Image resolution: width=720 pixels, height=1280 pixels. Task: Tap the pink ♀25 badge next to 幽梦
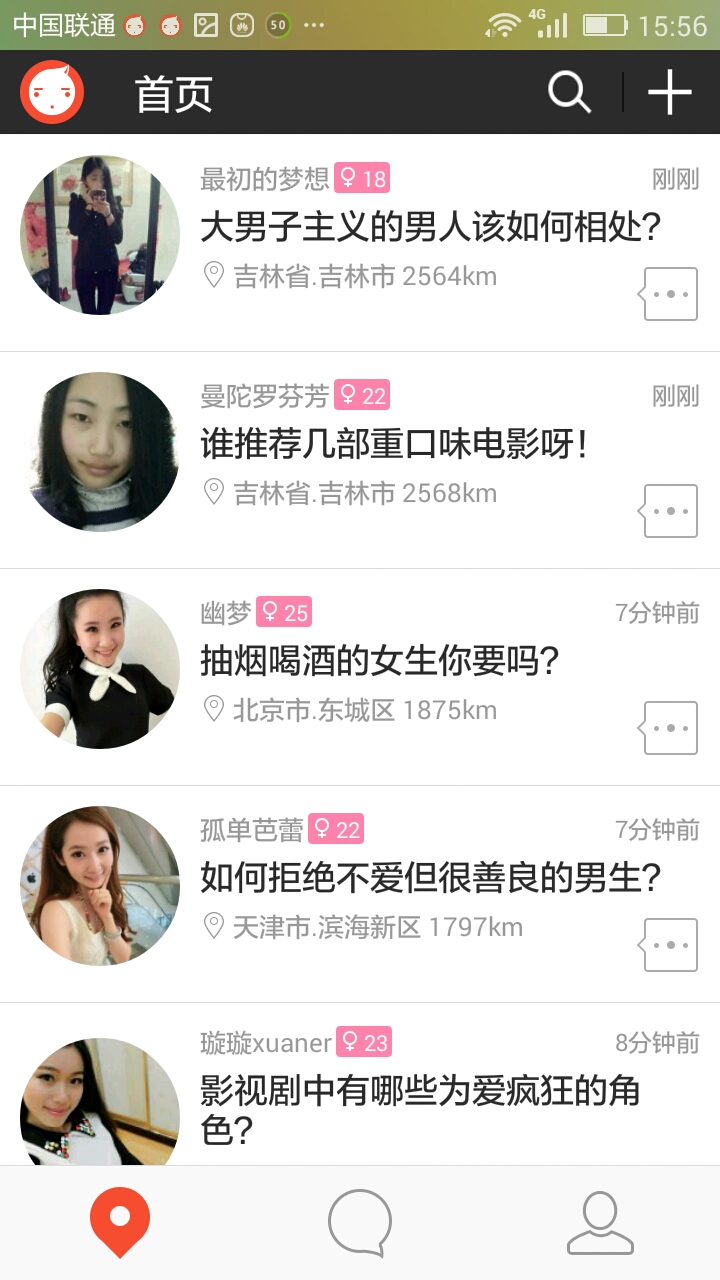[283, 612]
